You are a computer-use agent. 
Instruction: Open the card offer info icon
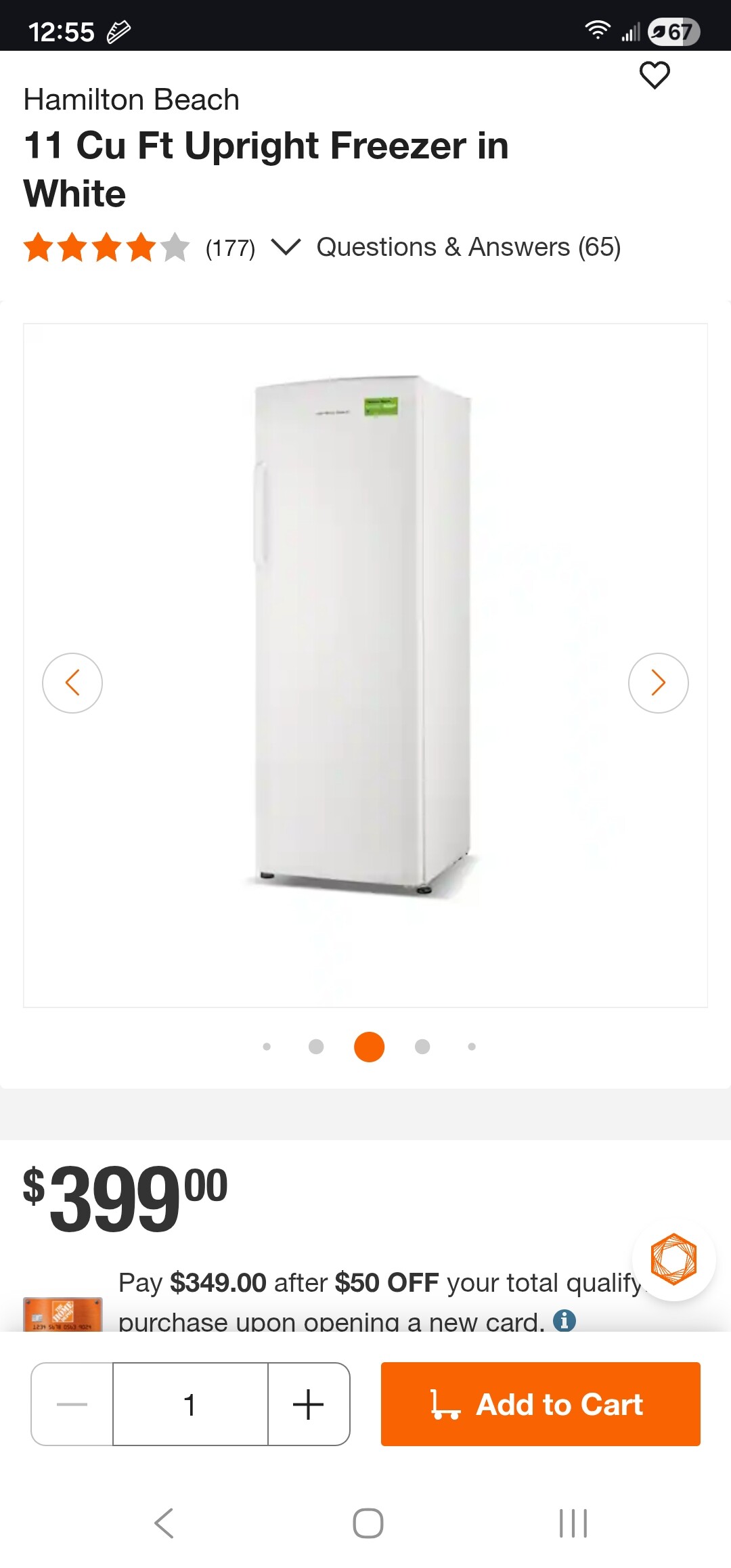tap(564, 1320)
